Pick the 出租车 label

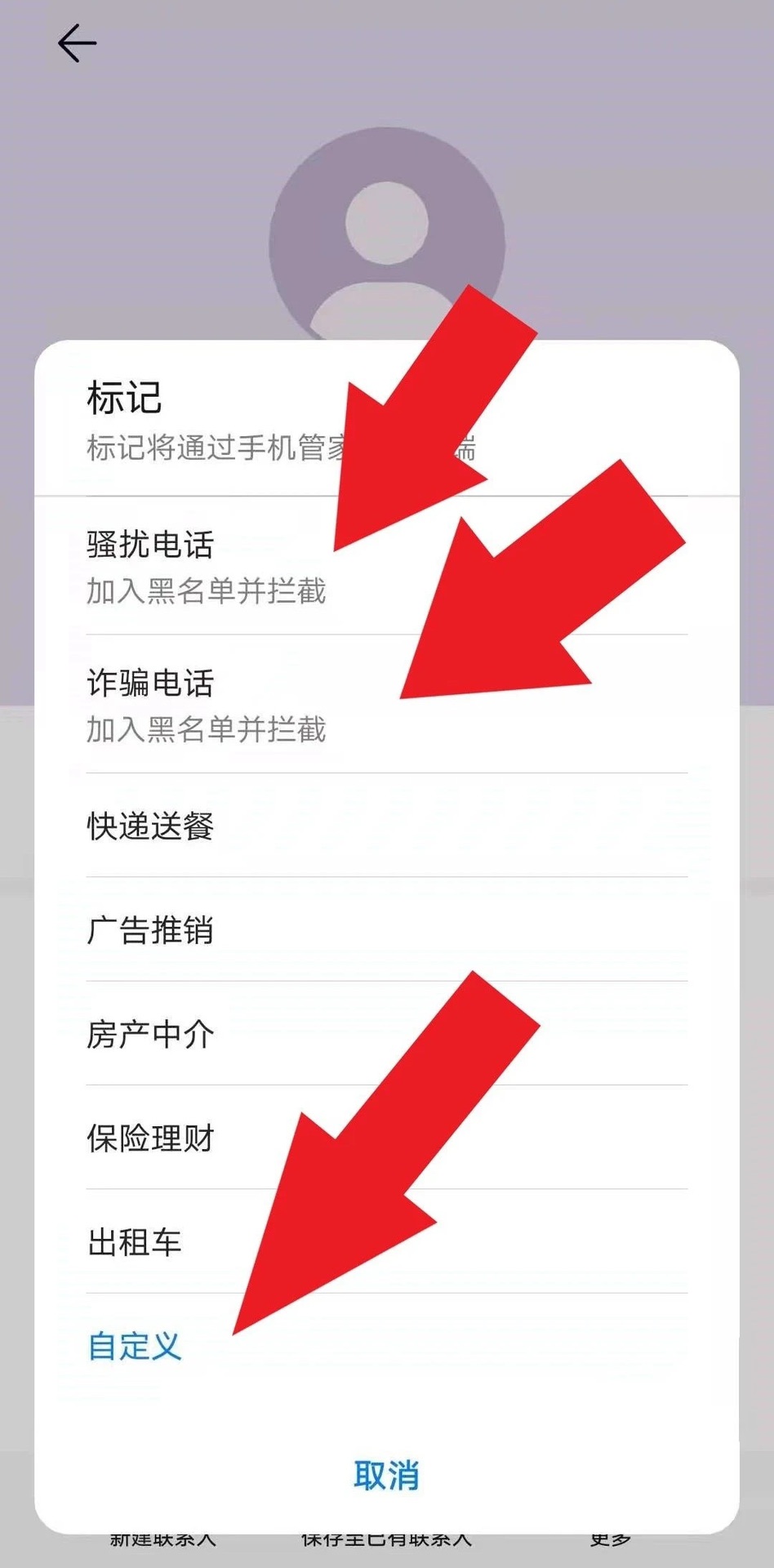pyautogui.click(x=136, y=1242)
